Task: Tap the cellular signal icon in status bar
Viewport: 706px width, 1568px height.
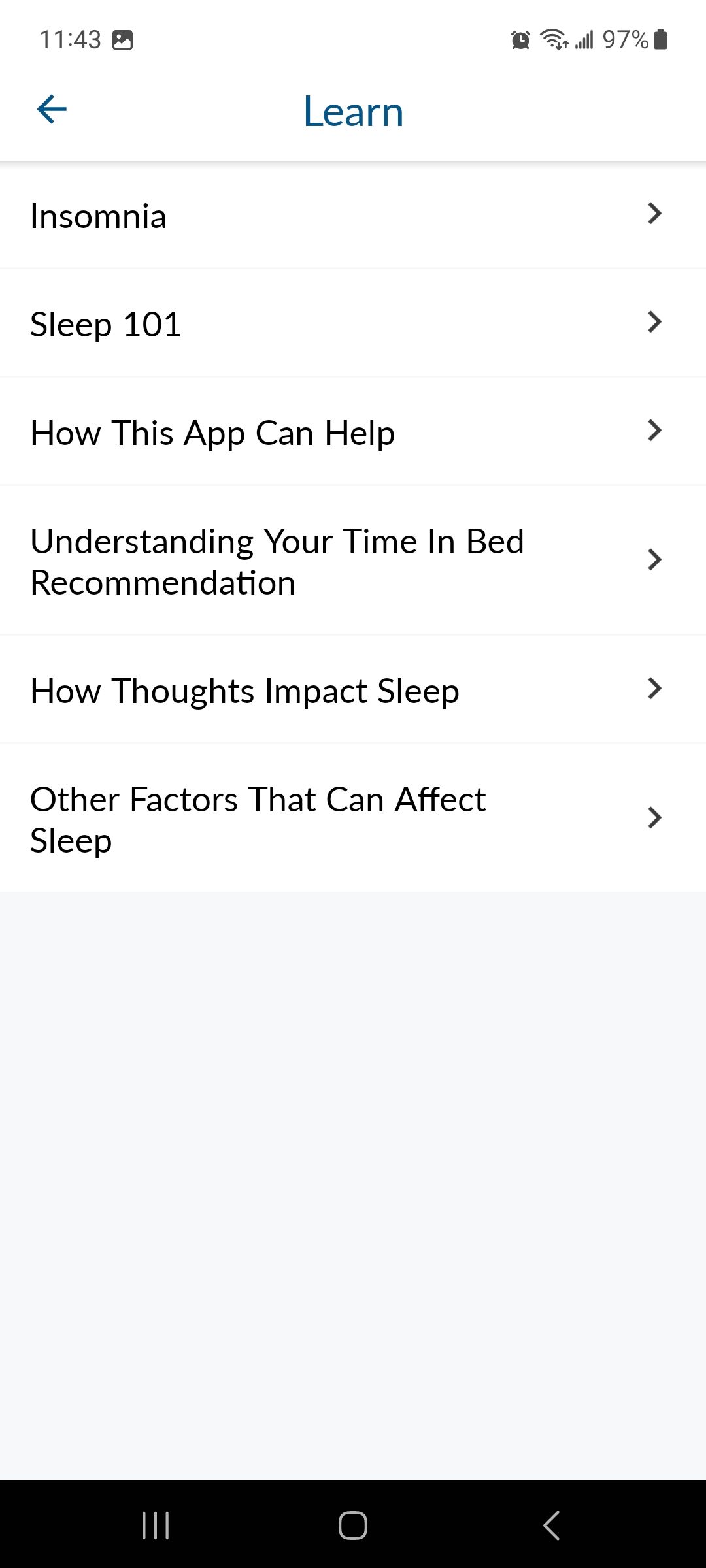Action: pyautogui.click(x=584, y=40)
